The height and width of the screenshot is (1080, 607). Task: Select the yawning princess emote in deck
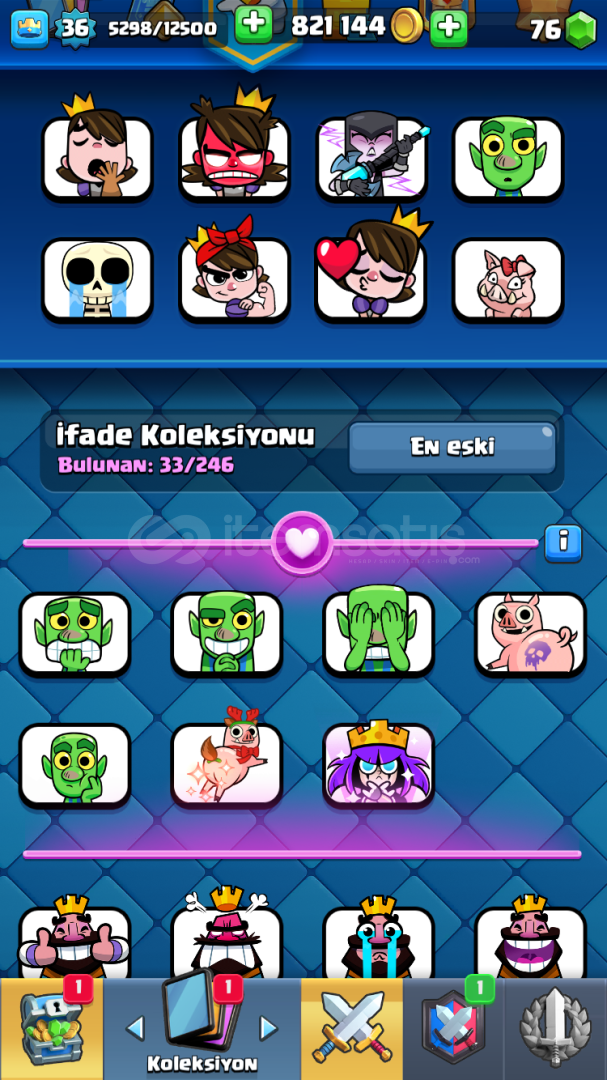pyautogui.click(x=97, y=157)
